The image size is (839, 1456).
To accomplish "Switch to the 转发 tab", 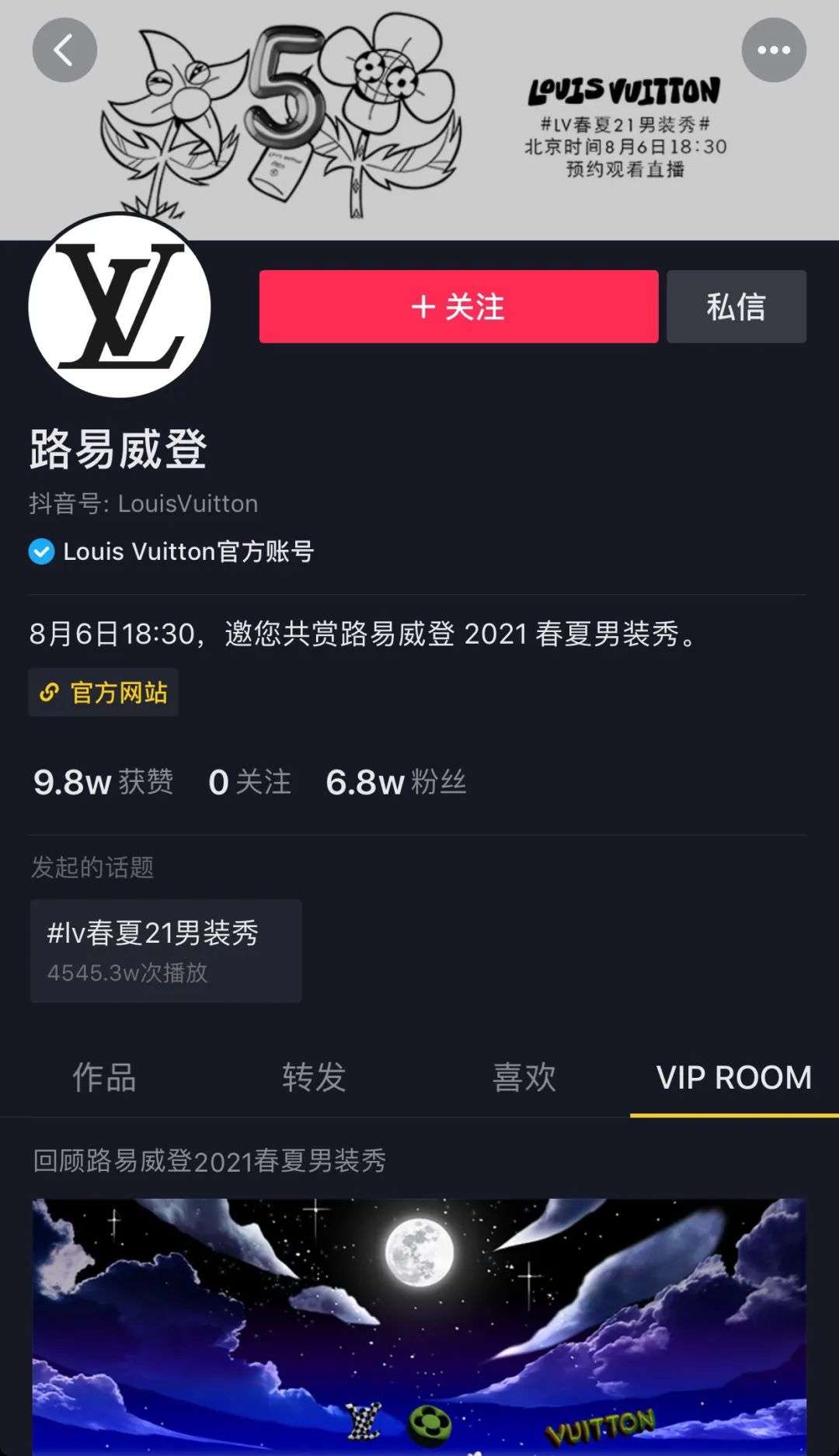I will (x=314, y=1078).
